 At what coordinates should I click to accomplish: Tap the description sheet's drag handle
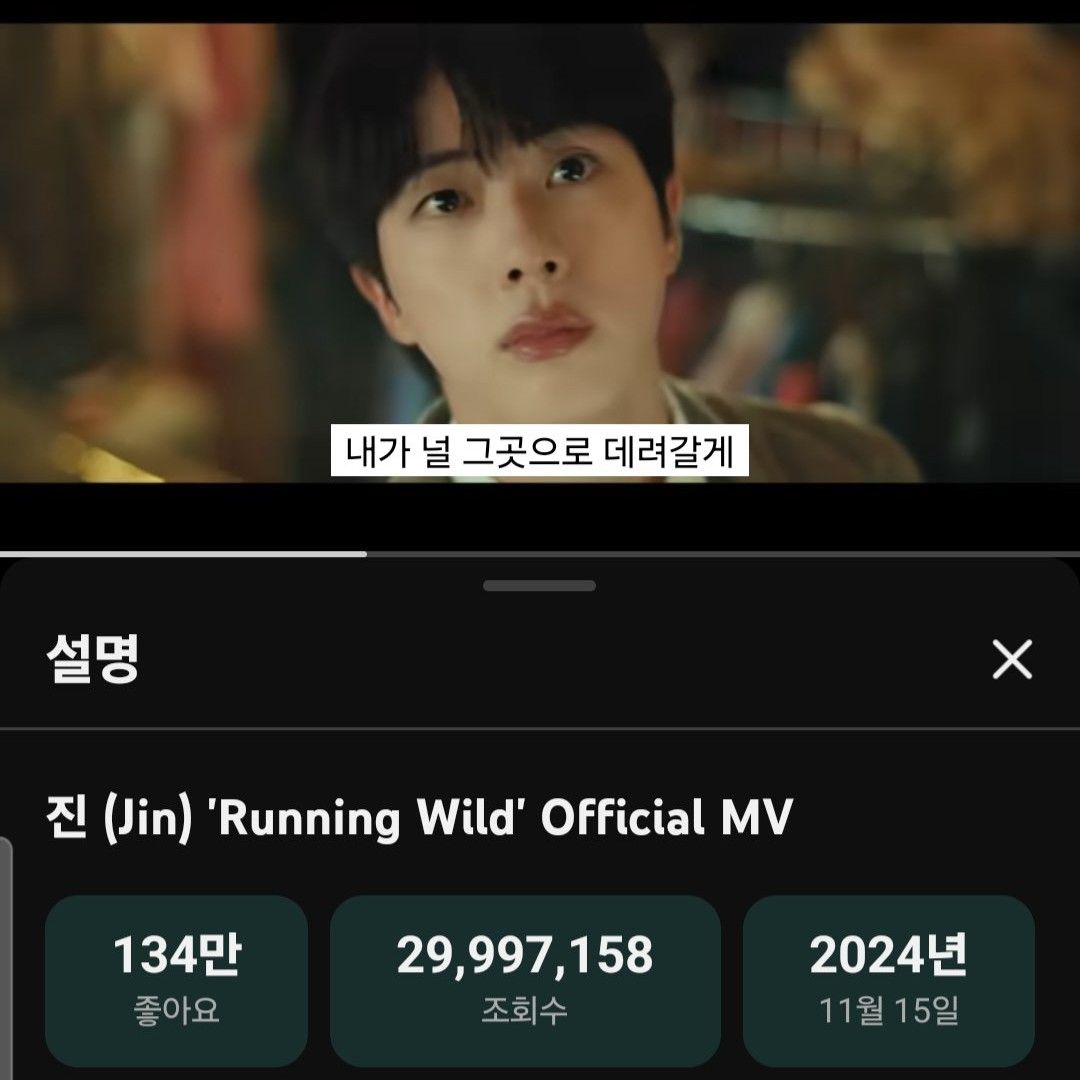pos(540,586)
